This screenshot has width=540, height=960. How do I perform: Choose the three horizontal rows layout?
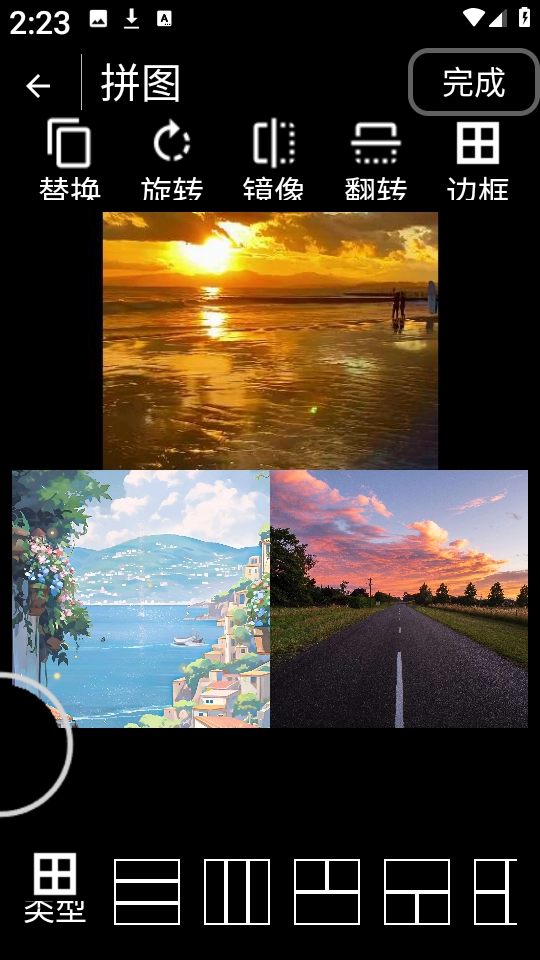click(147, 891)
